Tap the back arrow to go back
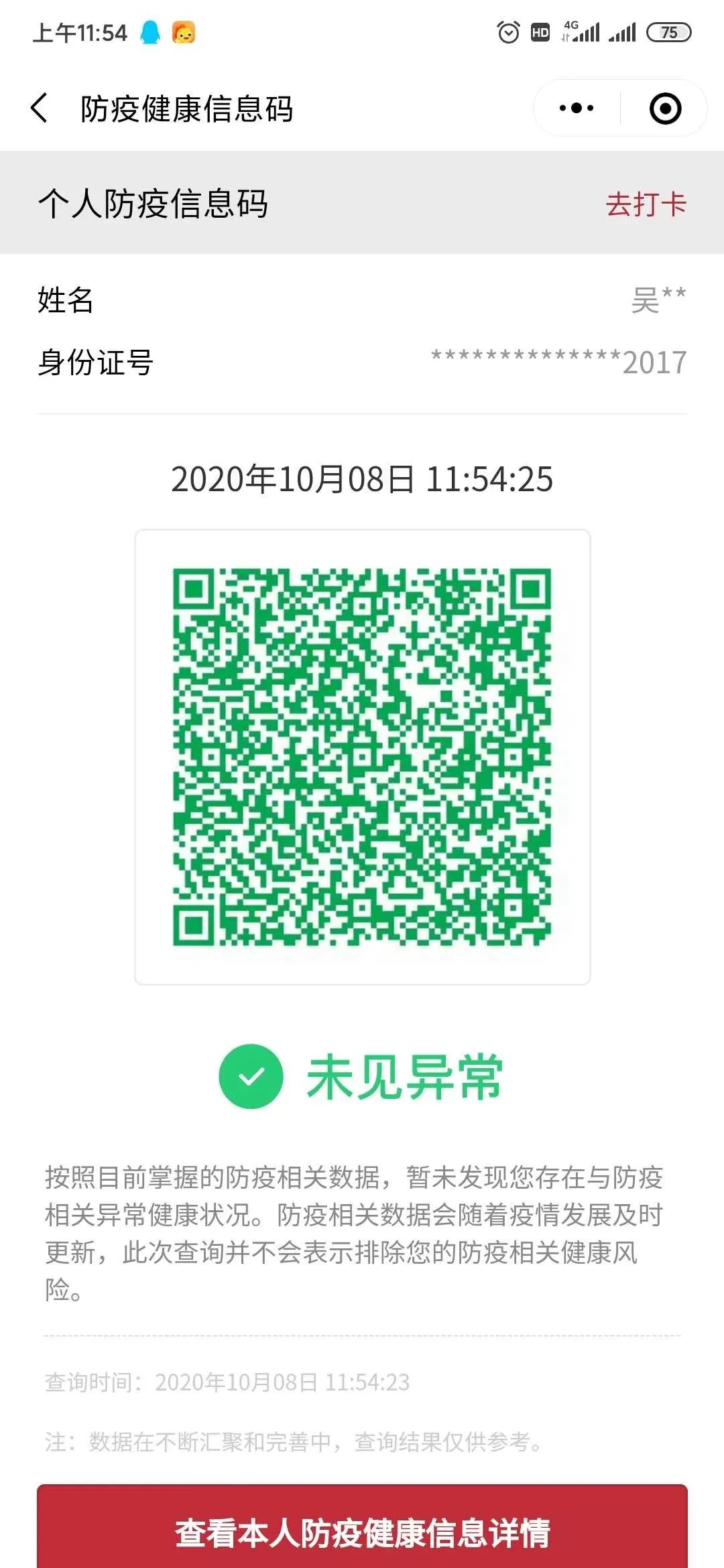 coord(42,107)
